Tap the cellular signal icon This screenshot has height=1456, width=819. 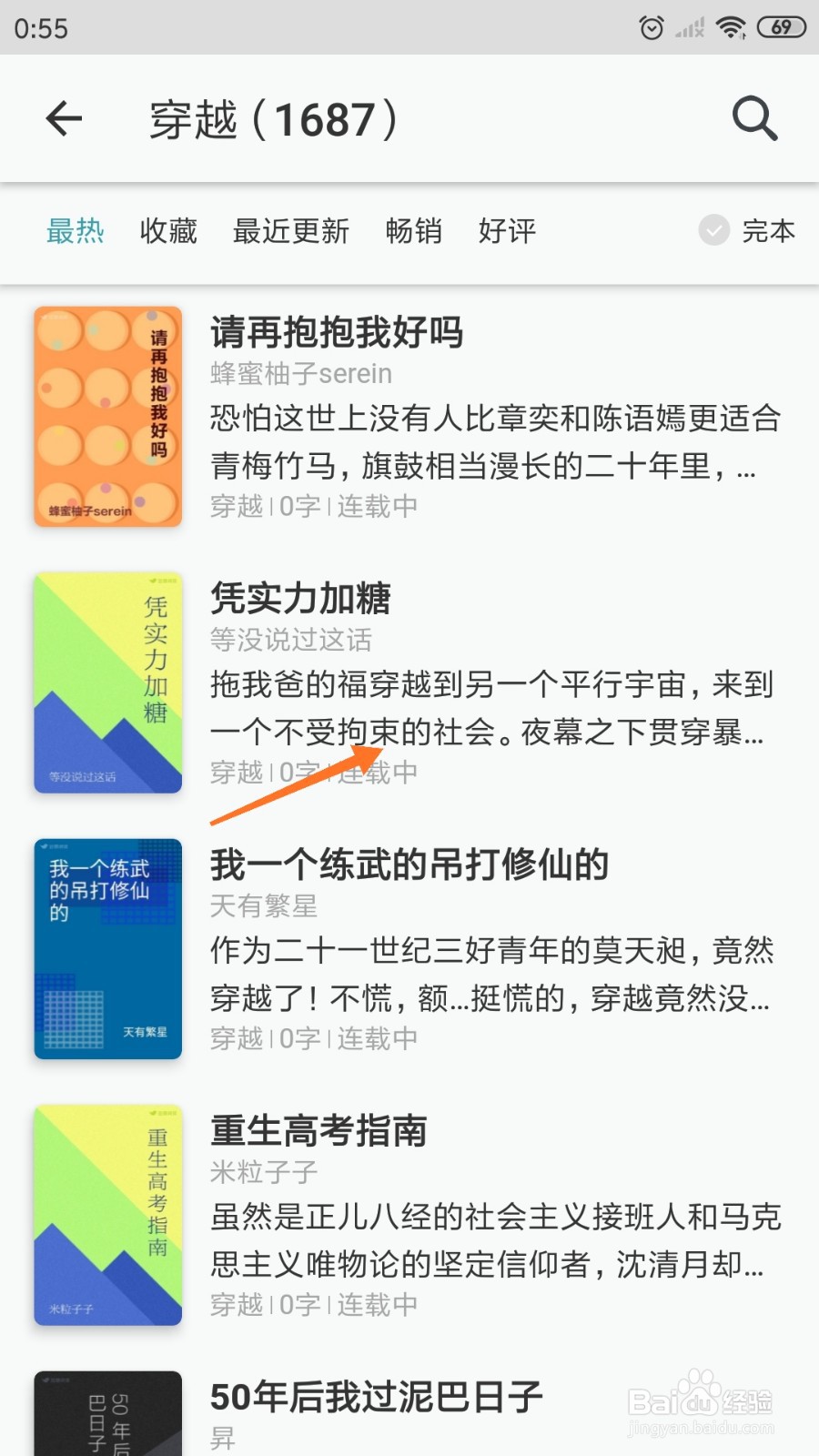pyautogui.click(x=689, y=27)
